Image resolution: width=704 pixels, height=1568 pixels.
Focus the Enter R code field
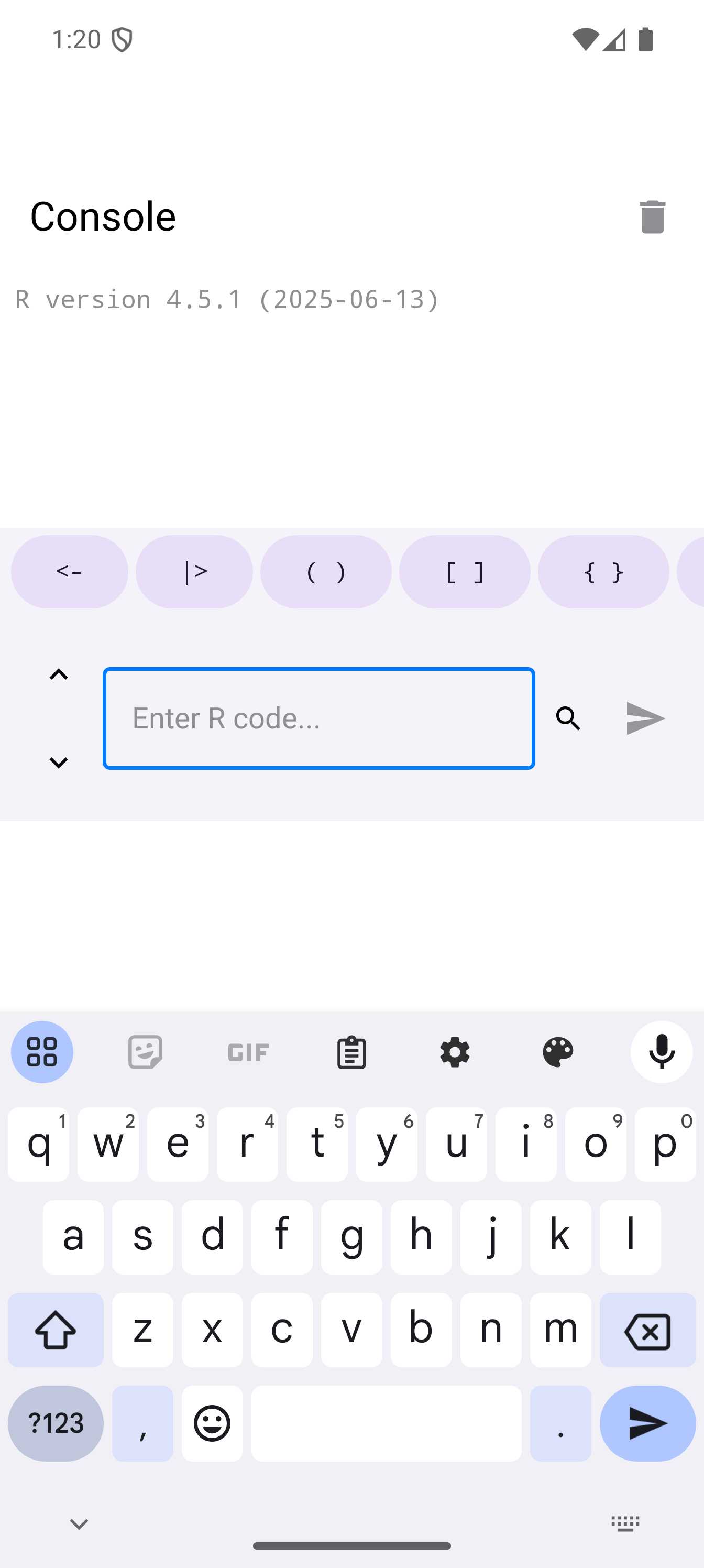[x=319, y=718]
